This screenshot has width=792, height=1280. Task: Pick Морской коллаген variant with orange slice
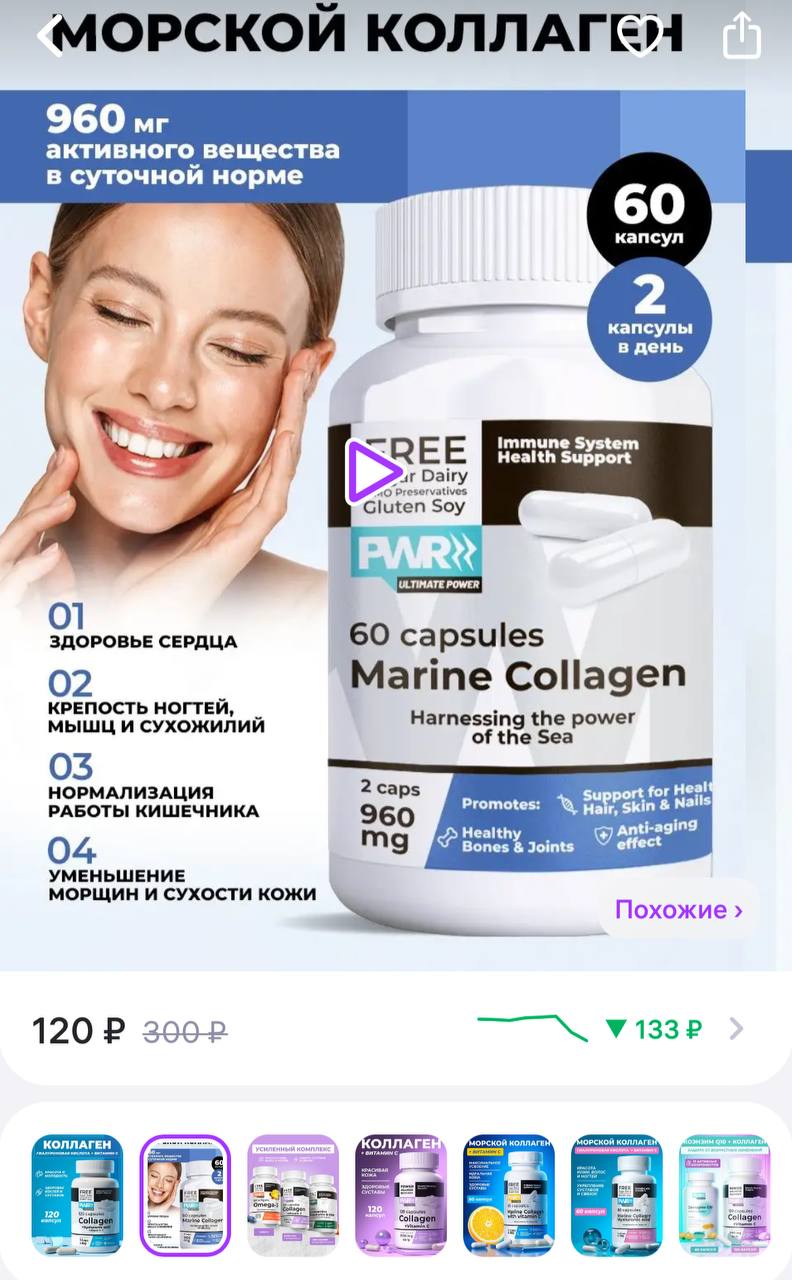coord(509,1194)
